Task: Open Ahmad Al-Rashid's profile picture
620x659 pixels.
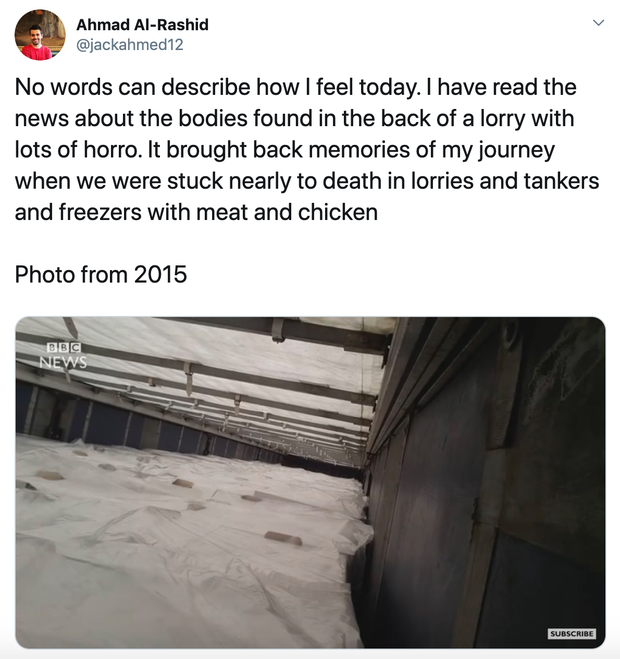Action: click(x=40, y=35)
